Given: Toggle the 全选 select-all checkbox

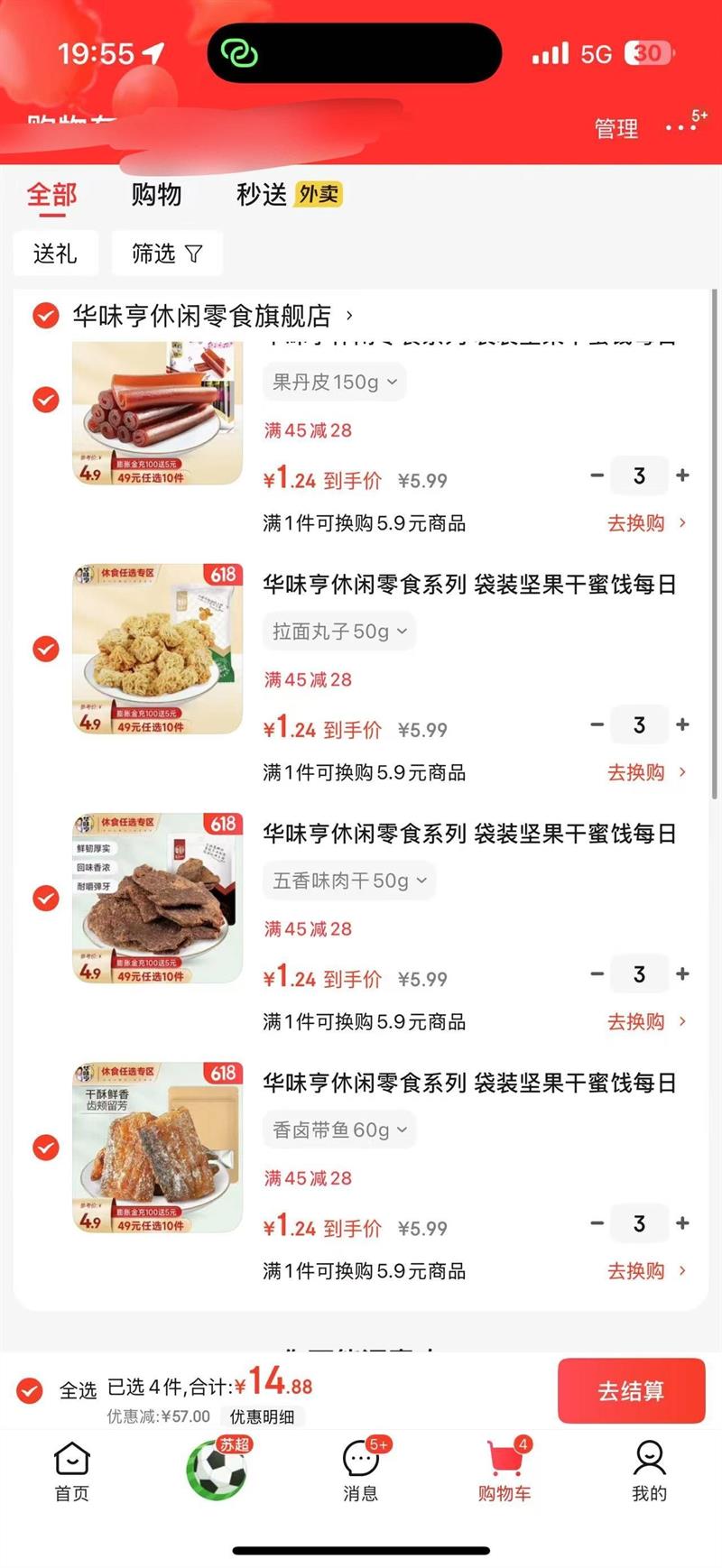Looking at the screenshot, I should 30,1390.
